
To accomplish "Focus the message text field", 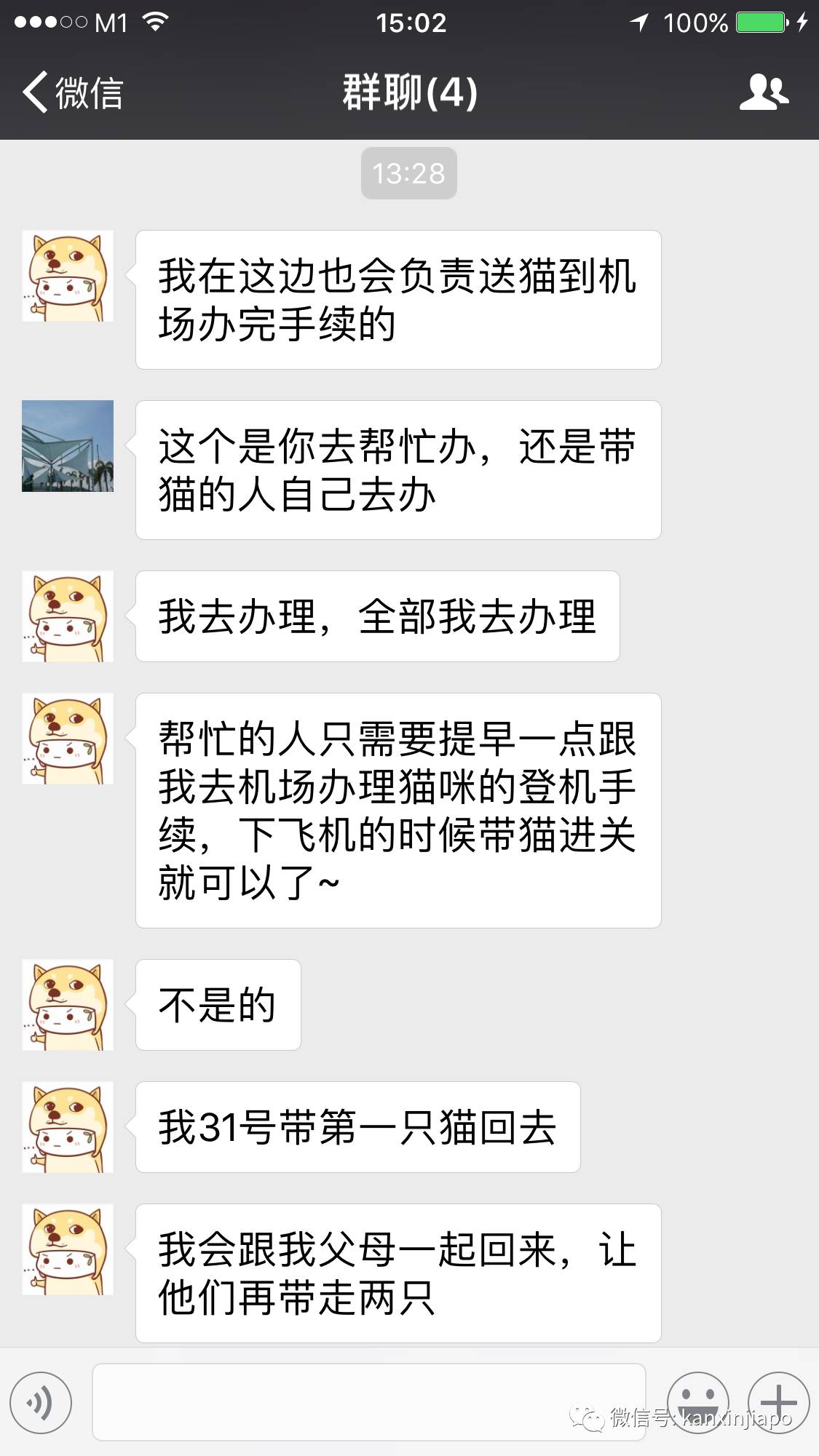I will point(368,1402).
